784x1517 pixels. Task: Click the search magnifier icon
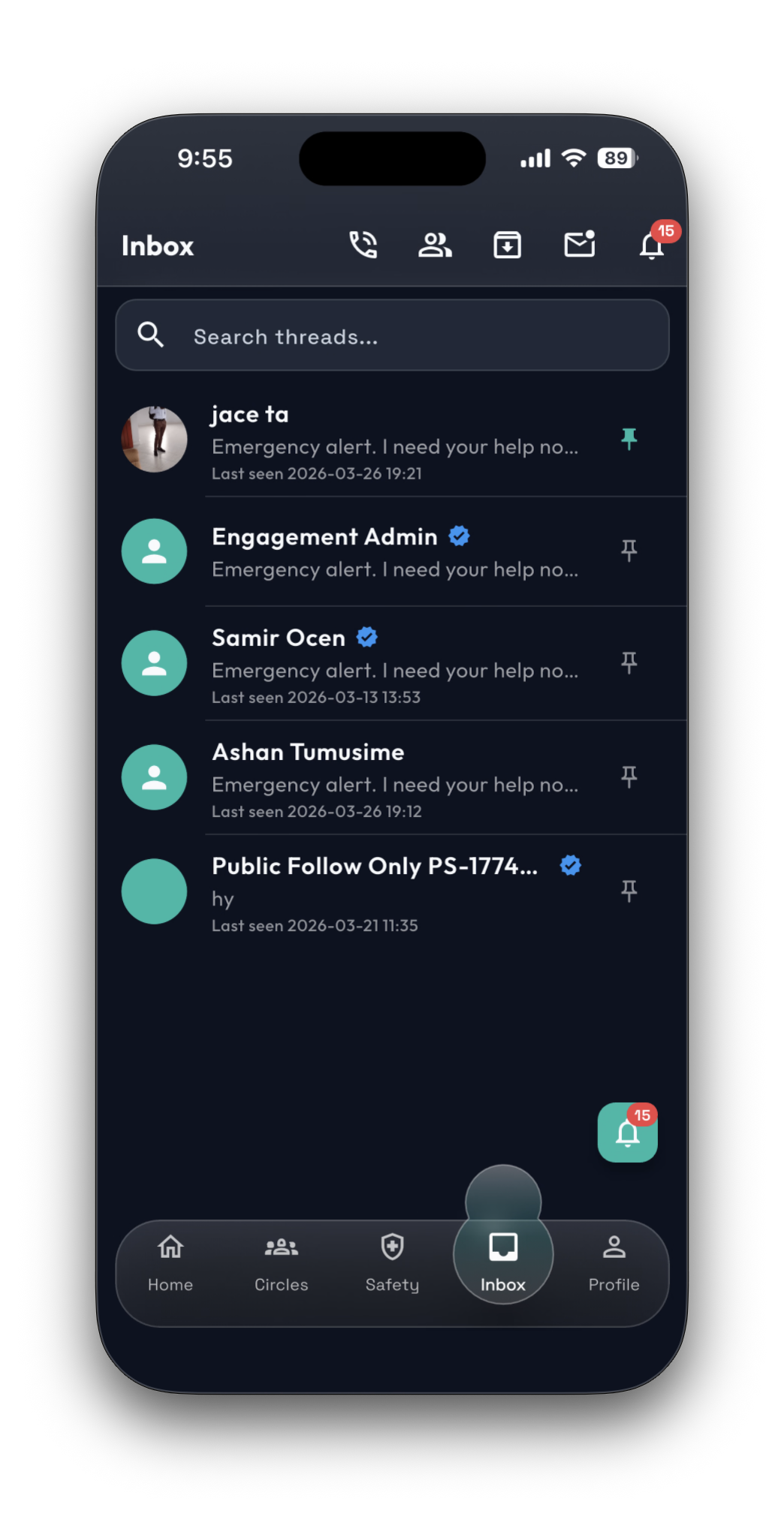tap(152, 335)
